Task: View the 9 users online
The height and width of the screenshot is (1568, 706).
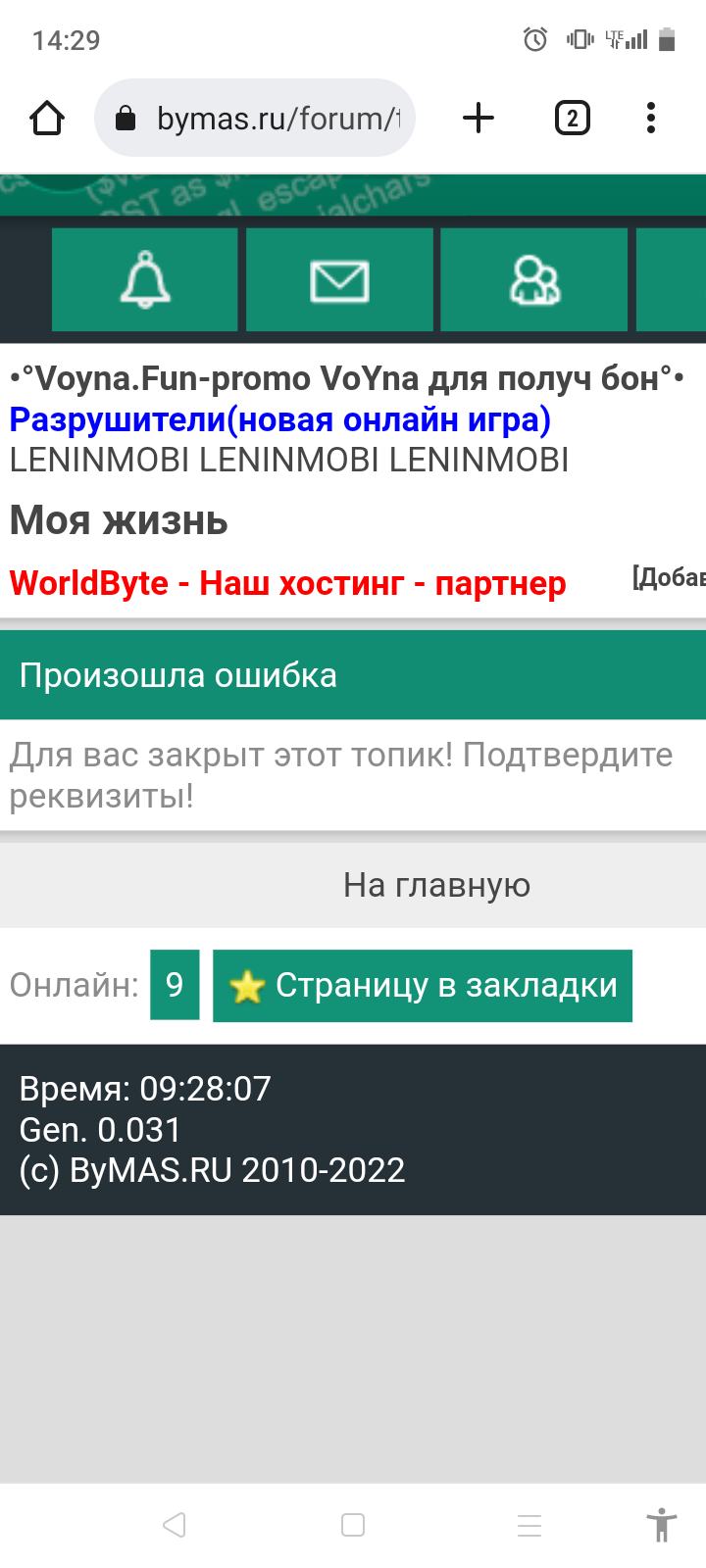Action: (175, 985)
